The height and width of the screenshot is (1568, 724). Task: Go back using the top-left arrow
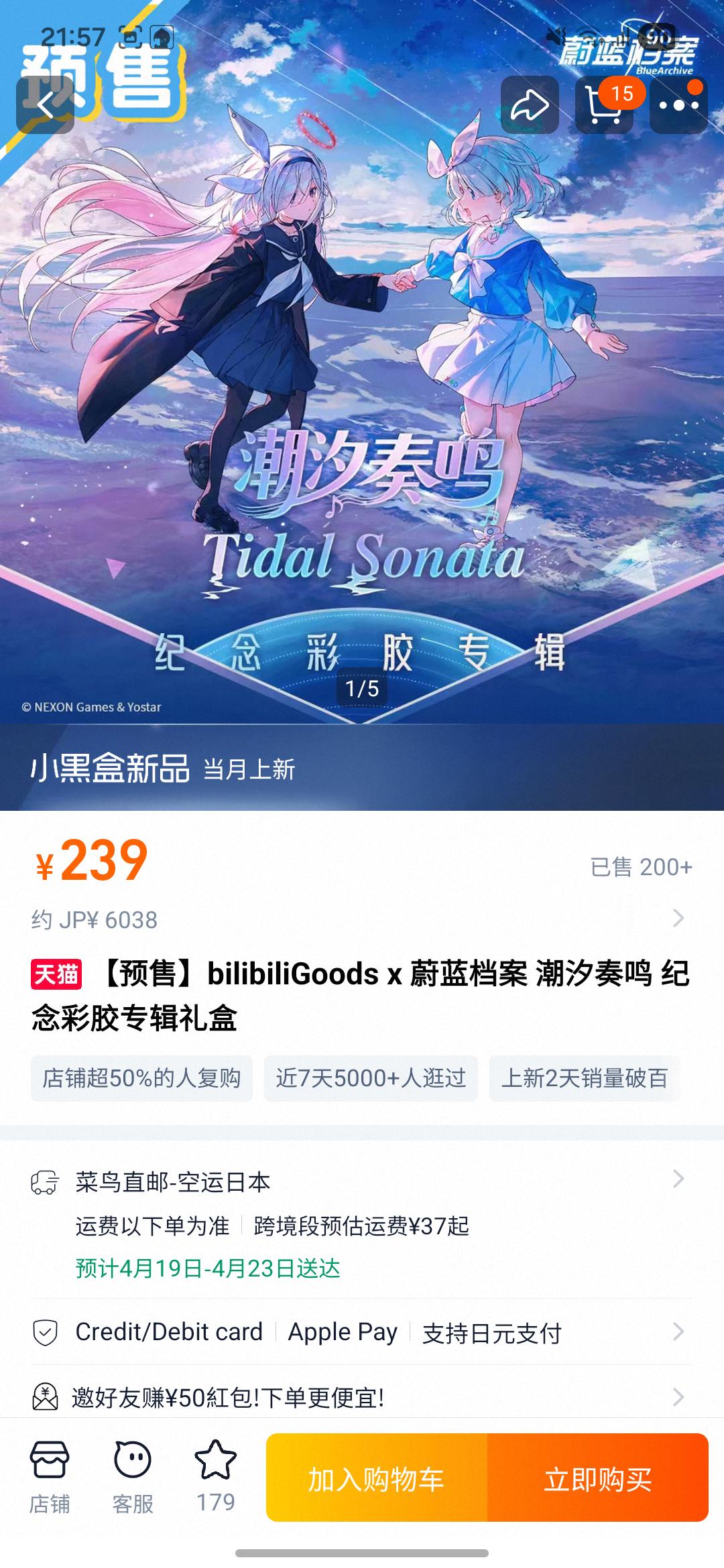pyautogui.click(x=45, y=105)
